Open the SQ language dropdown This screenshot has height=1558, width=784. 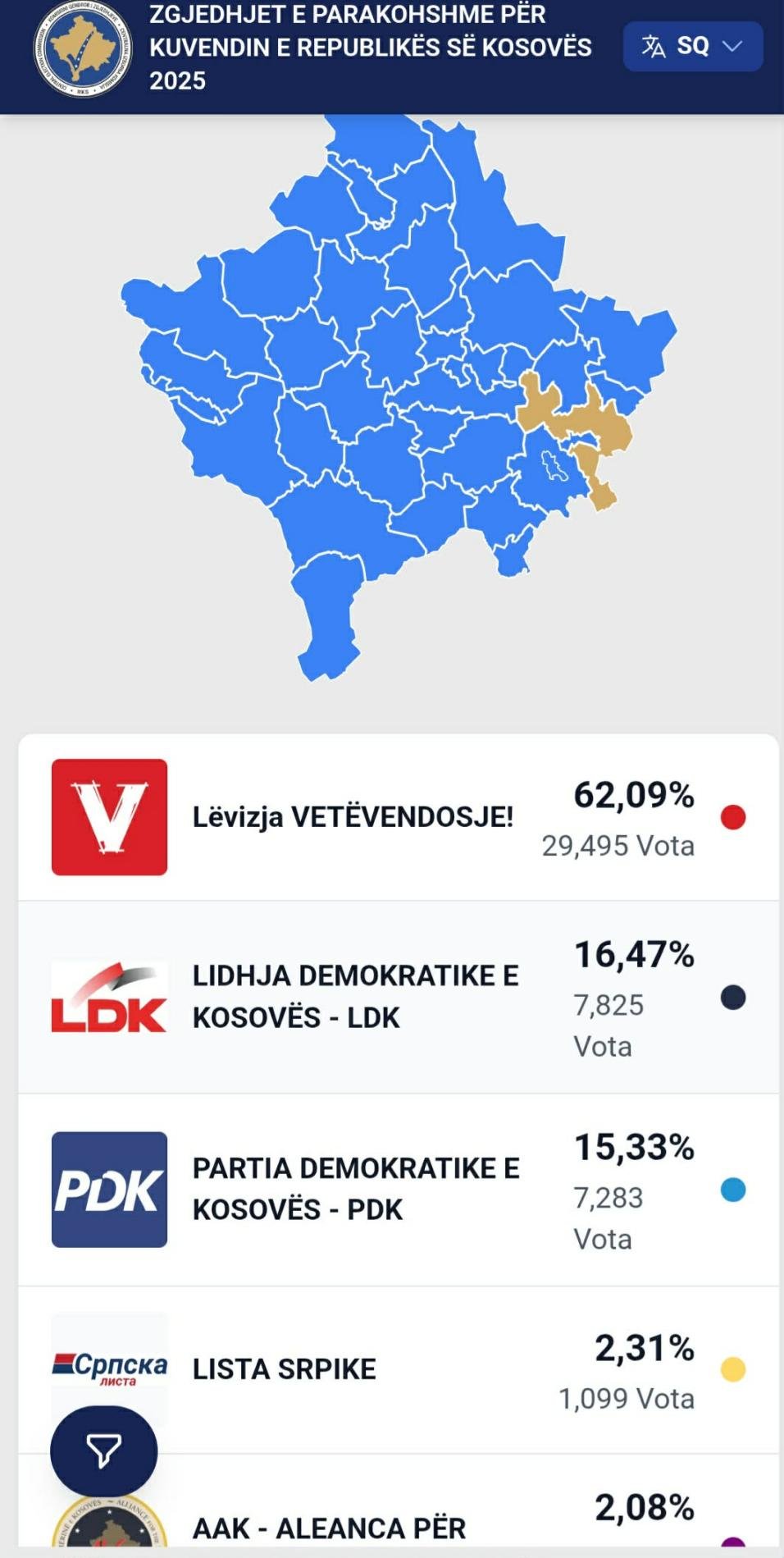[x=692, y=46]
